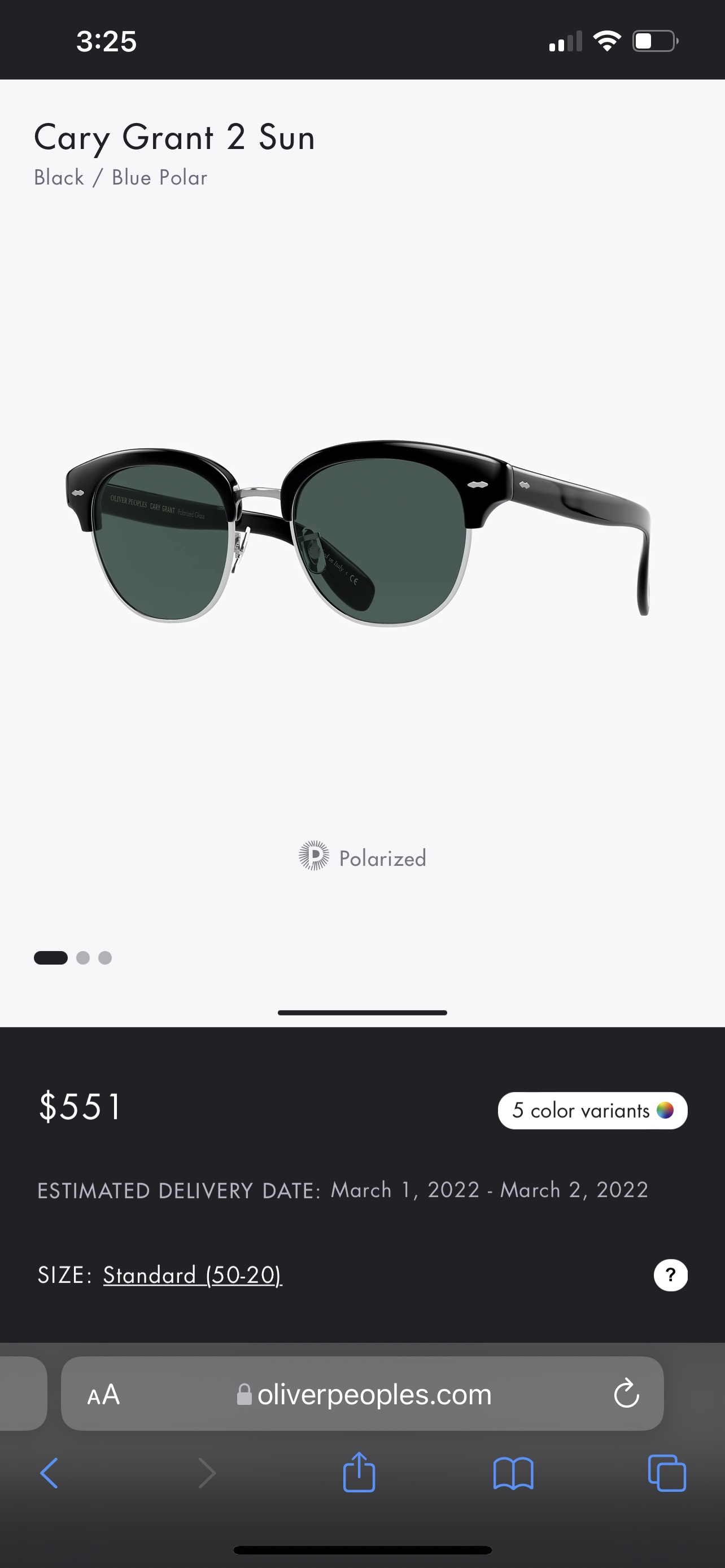Show all open Safari tabs
Image resolution: width=725 pixels, height=1568 pixels.
click(667, 1473)
